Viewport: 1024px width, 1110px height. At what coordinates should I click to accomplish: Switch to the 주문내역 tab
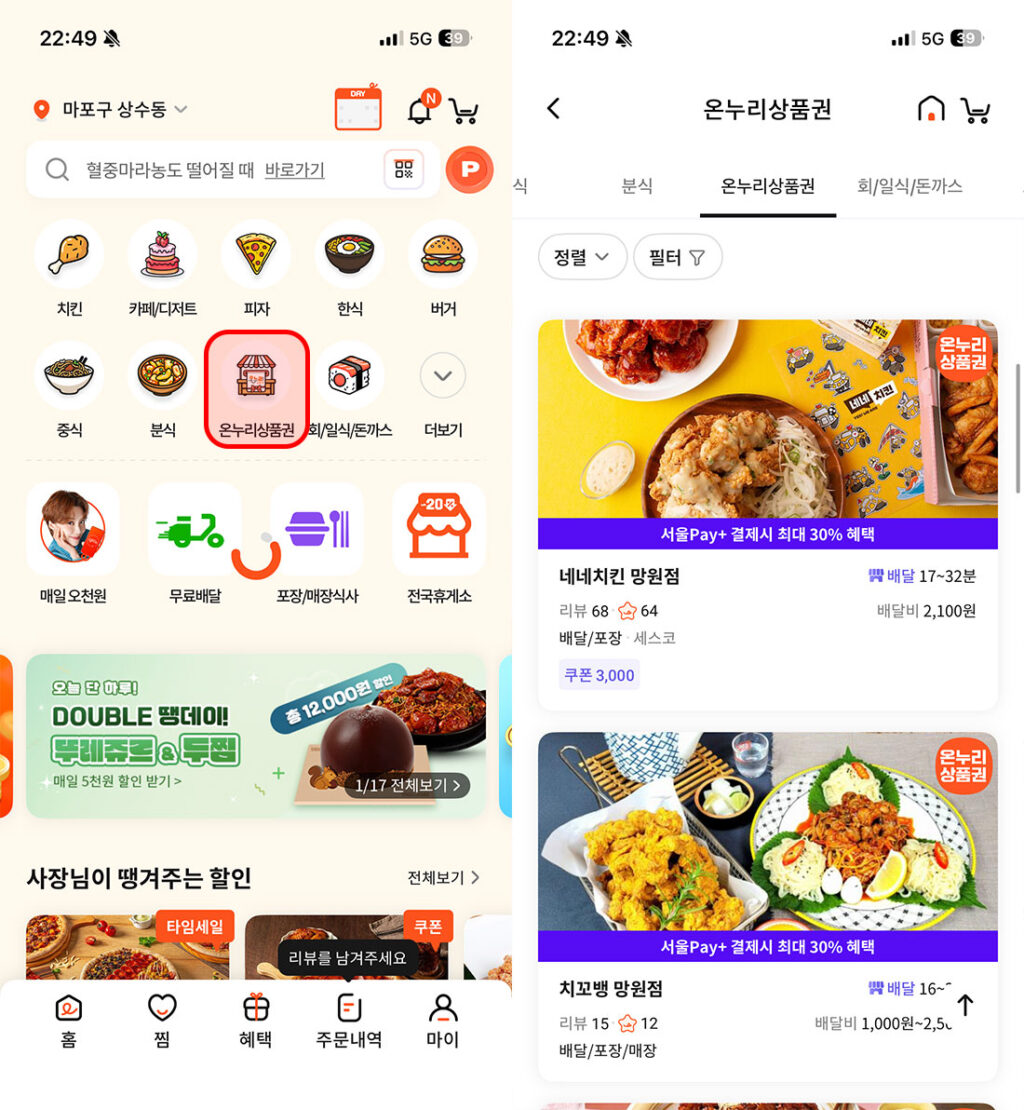[x=349, y=1019]
